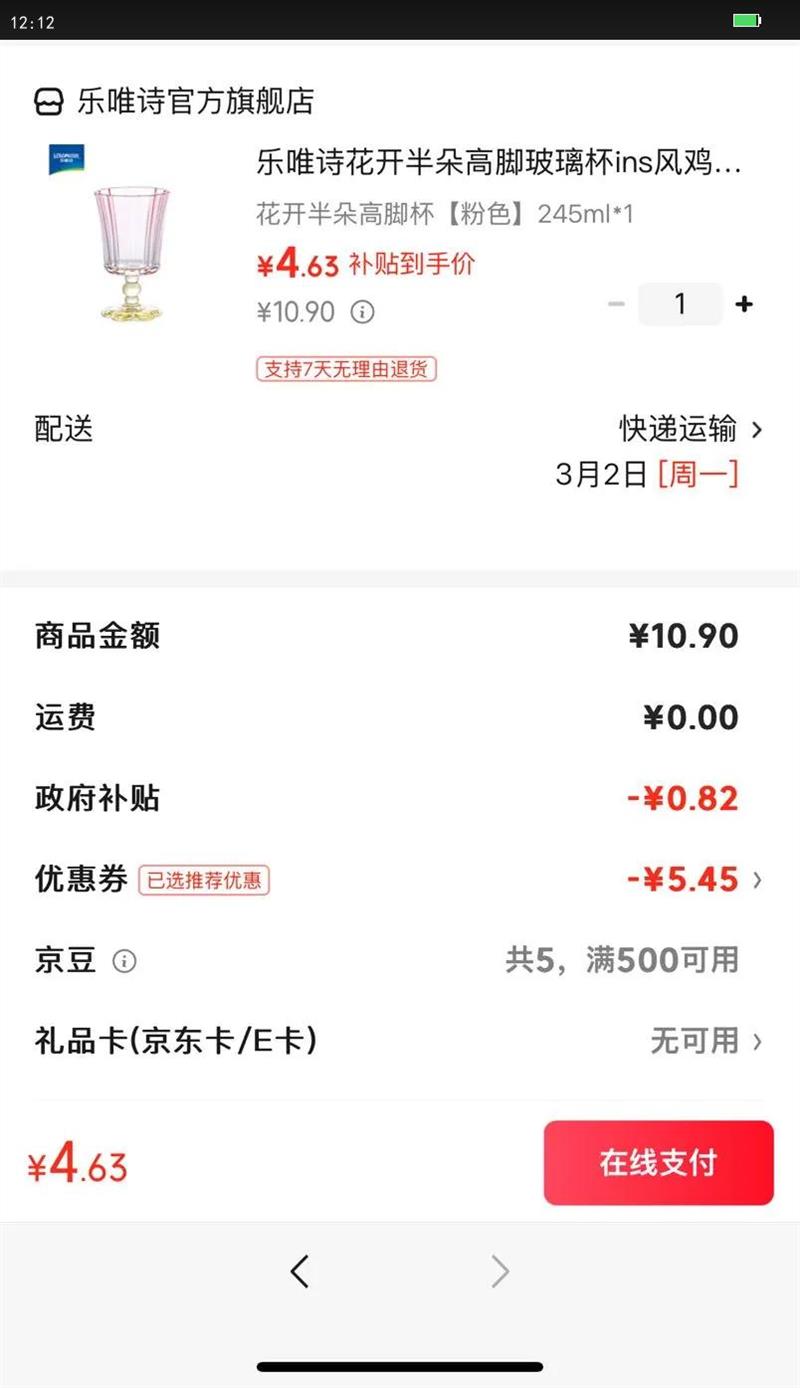
Task: Decrease the item quantity by one
Action: click(617, 305)
